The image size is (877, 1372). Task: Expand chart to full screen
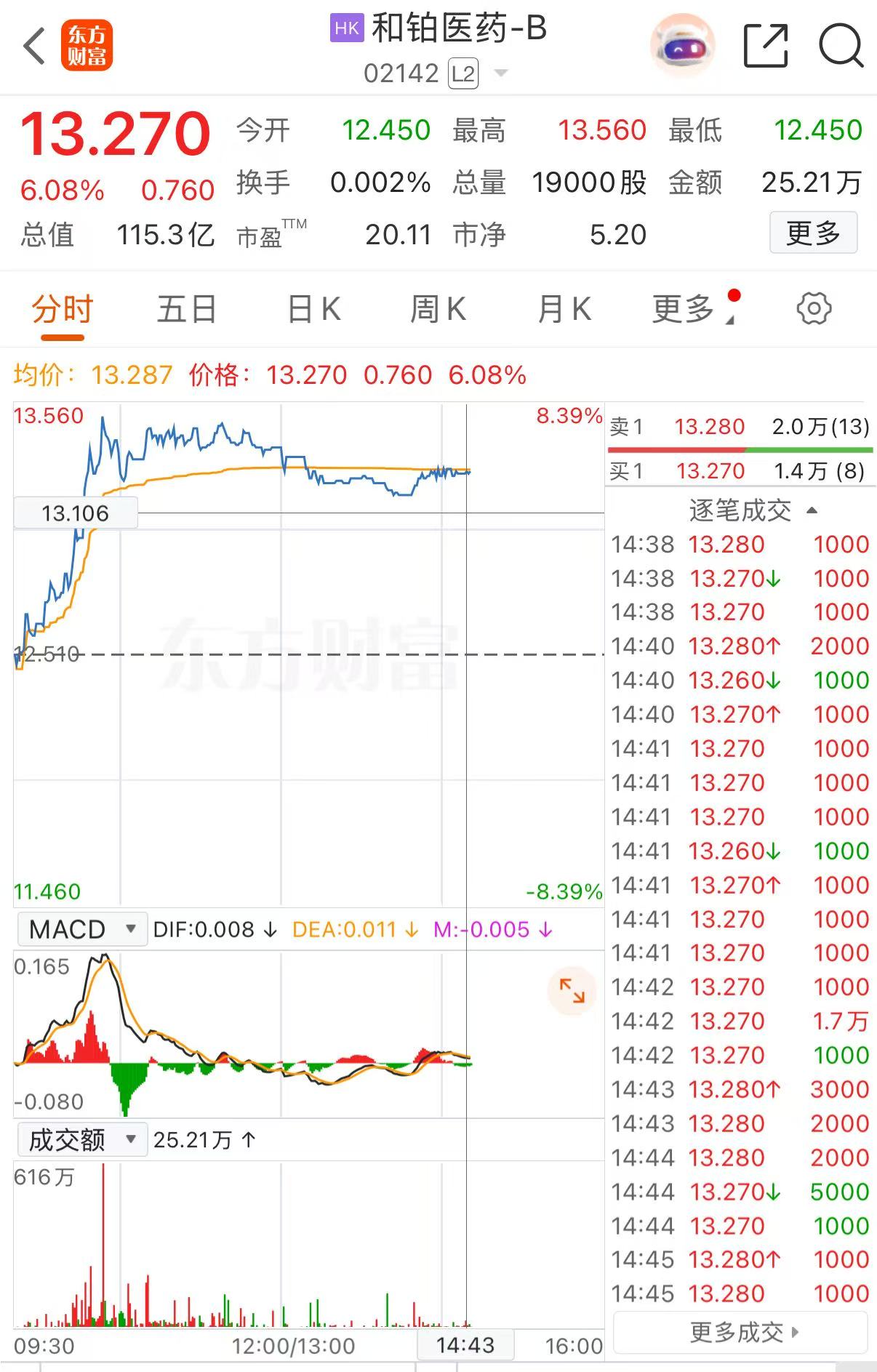tap(572, 990)
